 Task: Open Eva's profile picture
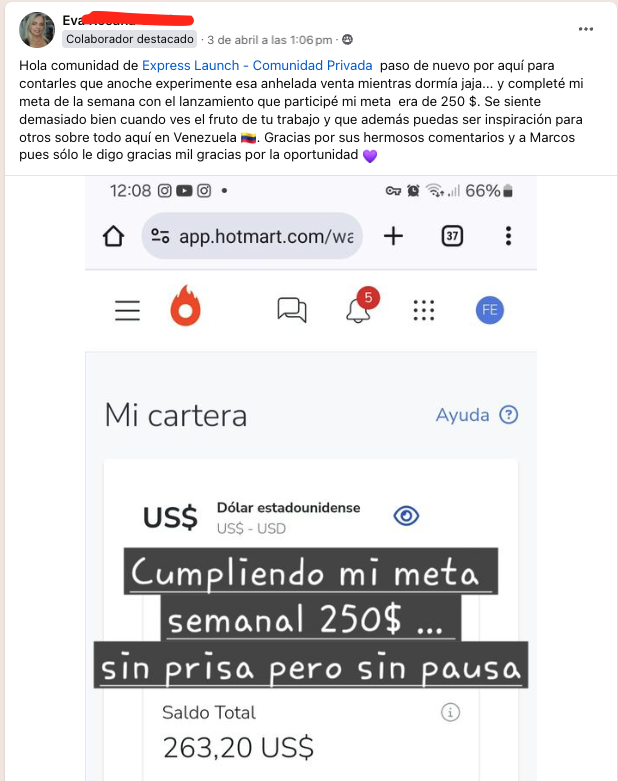[37, 30]
